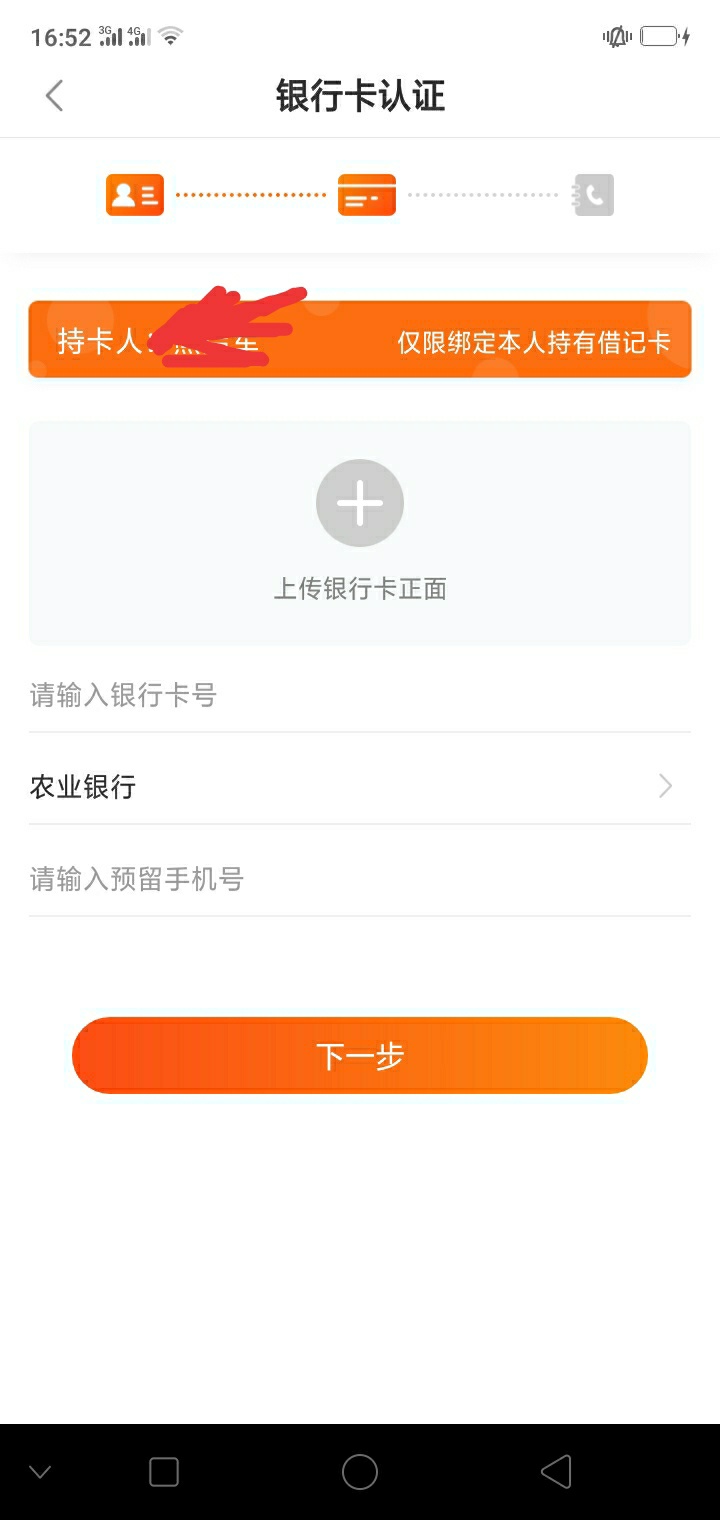Open the 农业银行 bank selector
This screenshot has width=720, height=1520.
[360, 787]
